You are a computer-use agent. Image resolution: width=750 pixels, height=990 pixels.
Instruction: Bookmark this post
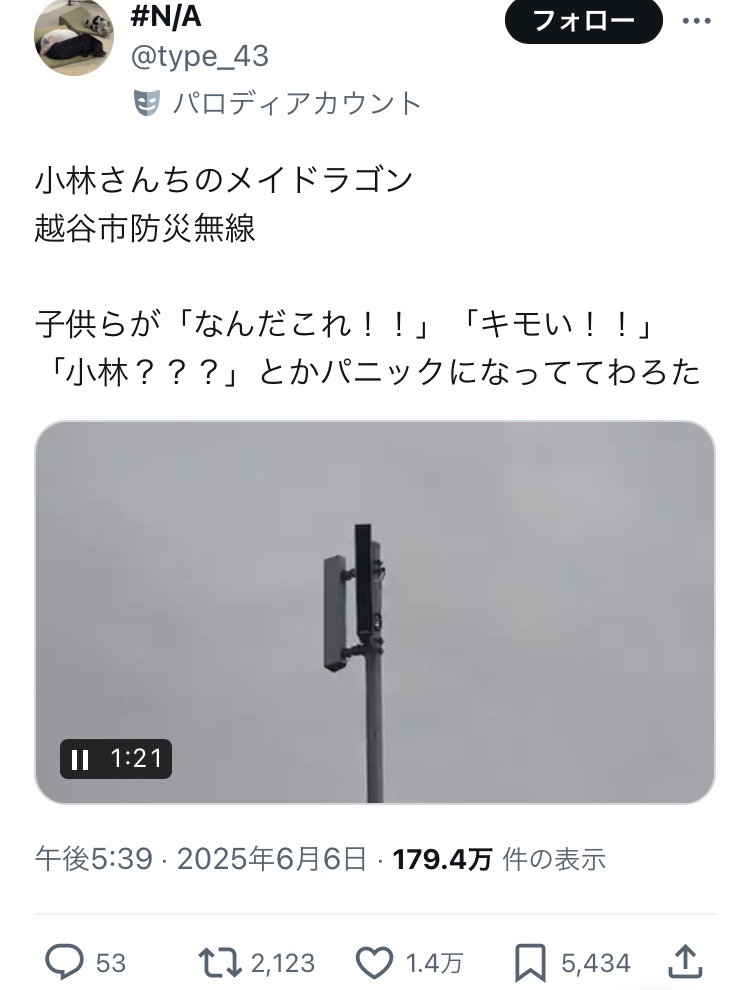tap(529, 962)
